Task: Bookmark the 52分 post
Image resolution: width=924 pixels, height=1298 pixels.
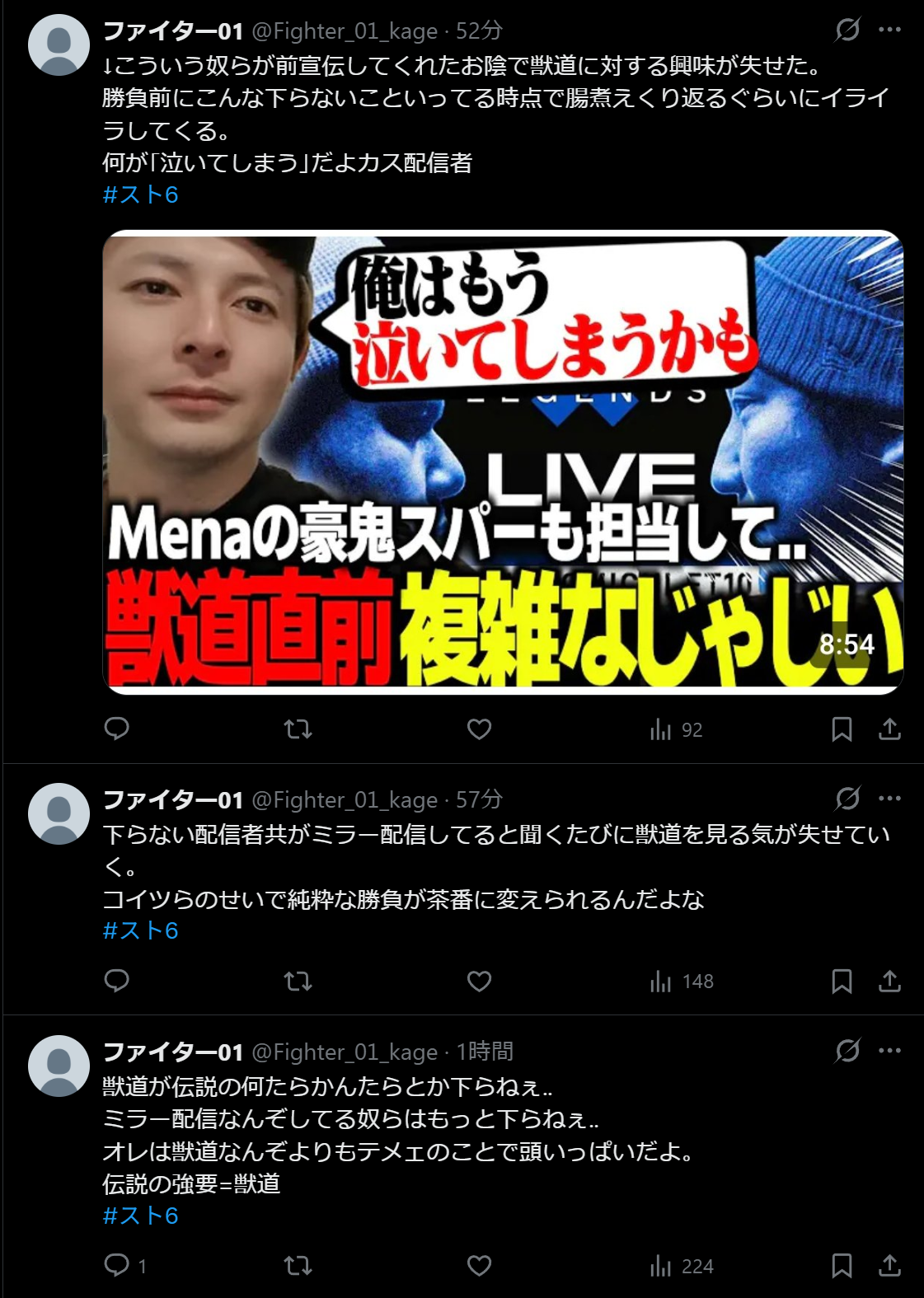Action: (842, 729)
